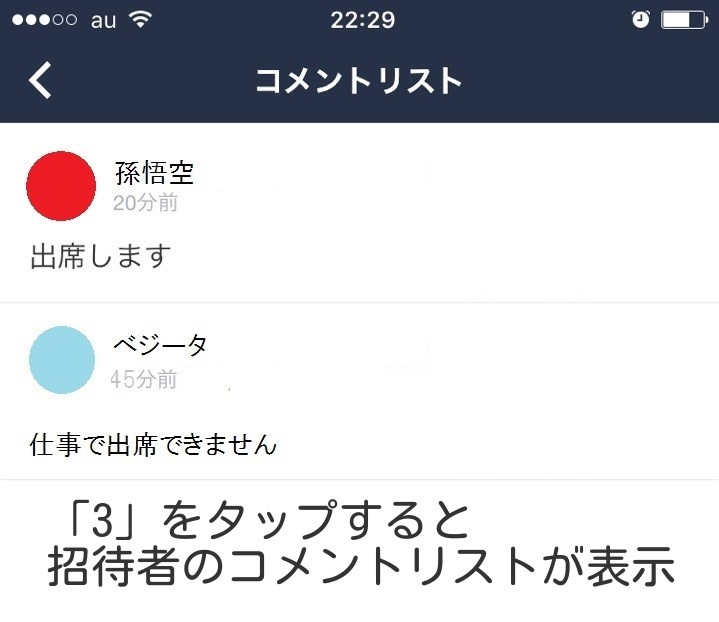Open 孫悟空's profile picture

pos(61,185)
